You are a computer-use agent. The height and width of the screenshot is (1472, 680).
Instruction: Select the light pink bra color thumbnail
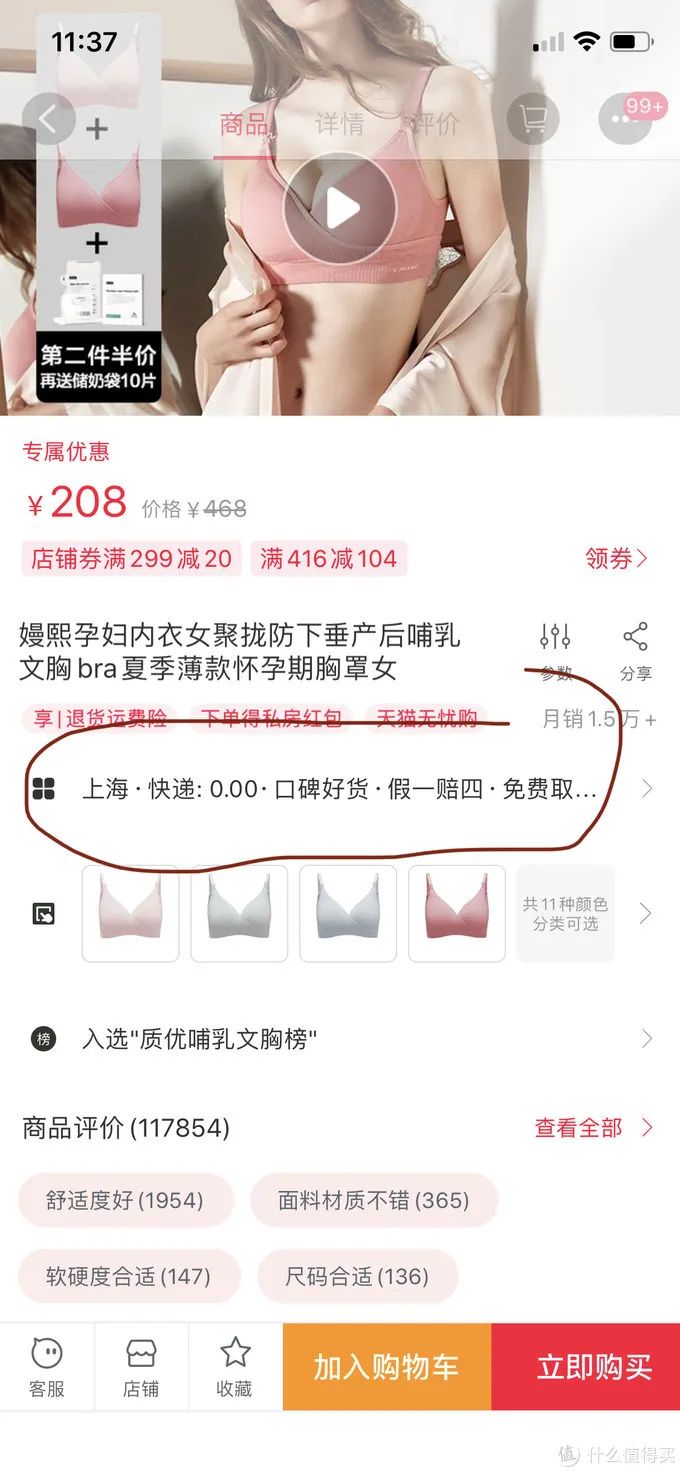coord(130,913)
